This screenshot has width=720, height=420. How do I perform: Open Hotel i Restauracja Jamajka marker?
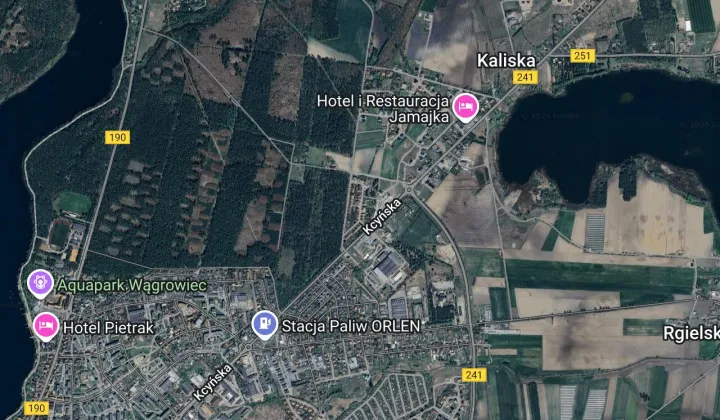click(x=465, y=107)
